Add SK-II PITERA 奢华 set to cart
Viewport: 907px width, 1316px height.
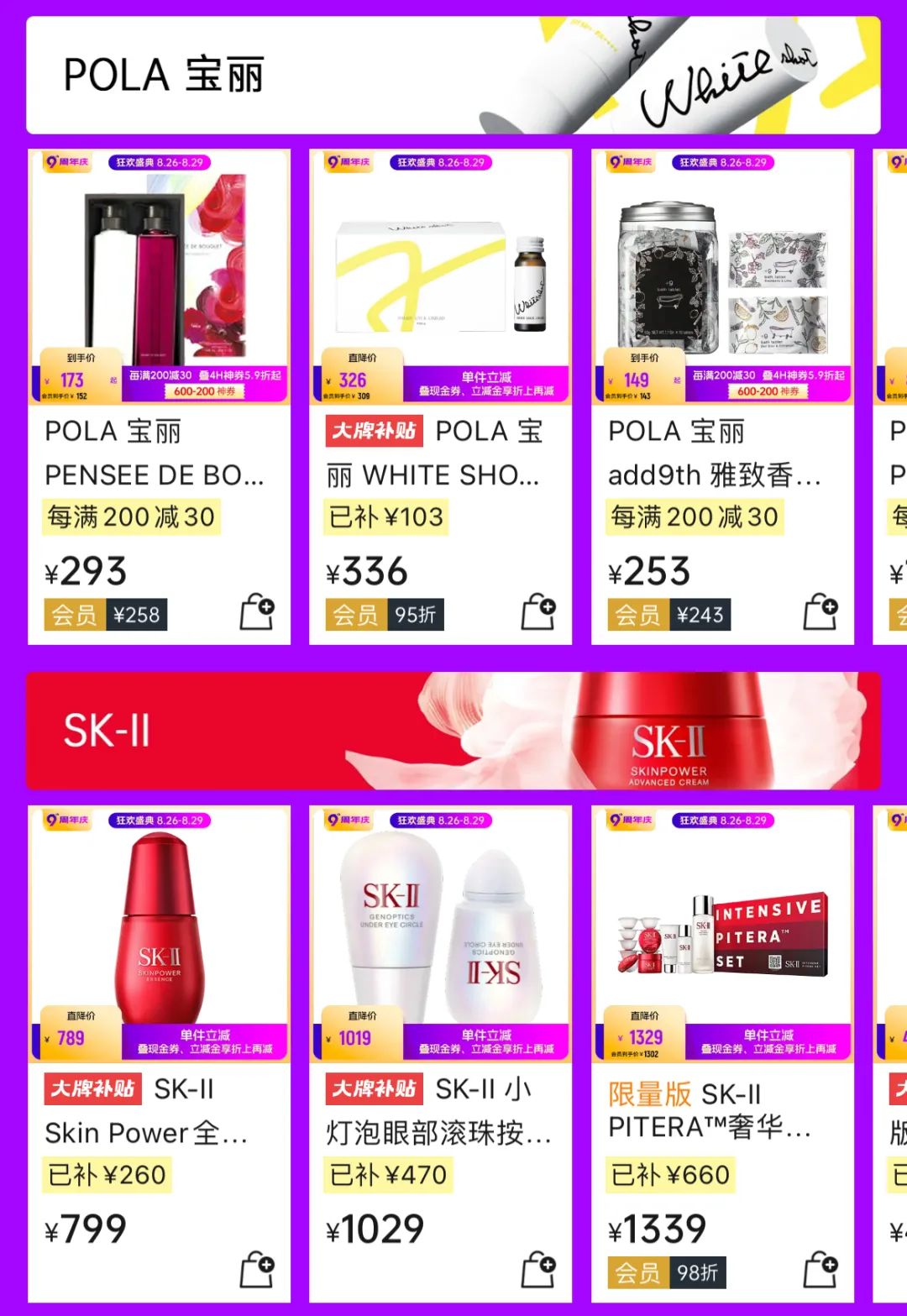(821, 1269)
